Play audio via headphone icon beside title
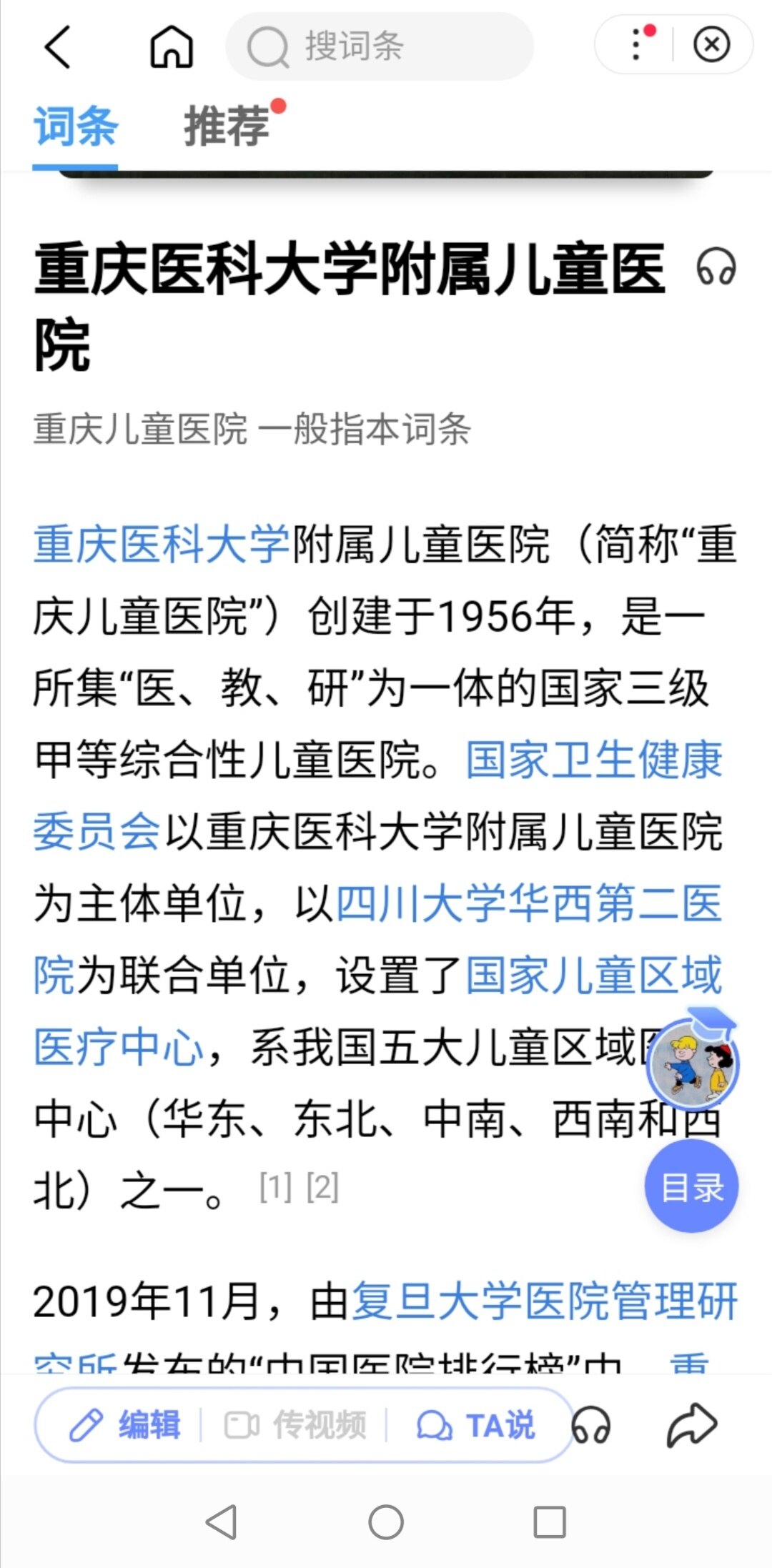The image size is (772, 1568). [716, 268]
